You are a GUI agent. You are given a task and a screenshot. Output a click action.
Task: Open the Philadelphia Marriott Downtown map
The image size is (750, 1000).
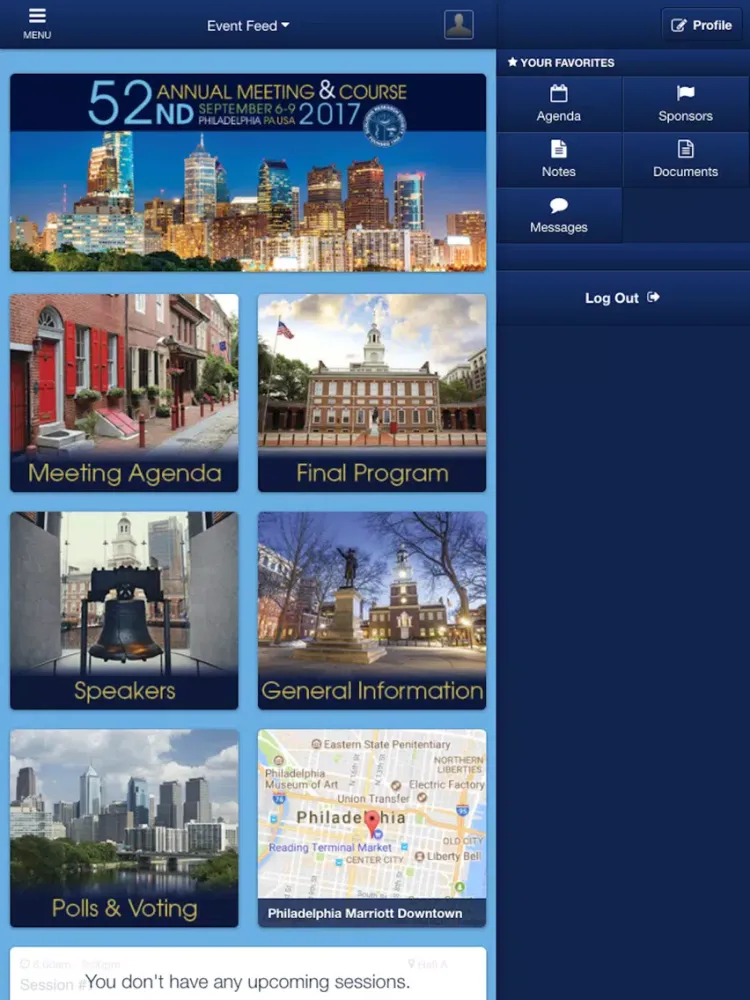click(x=371, y=828)
